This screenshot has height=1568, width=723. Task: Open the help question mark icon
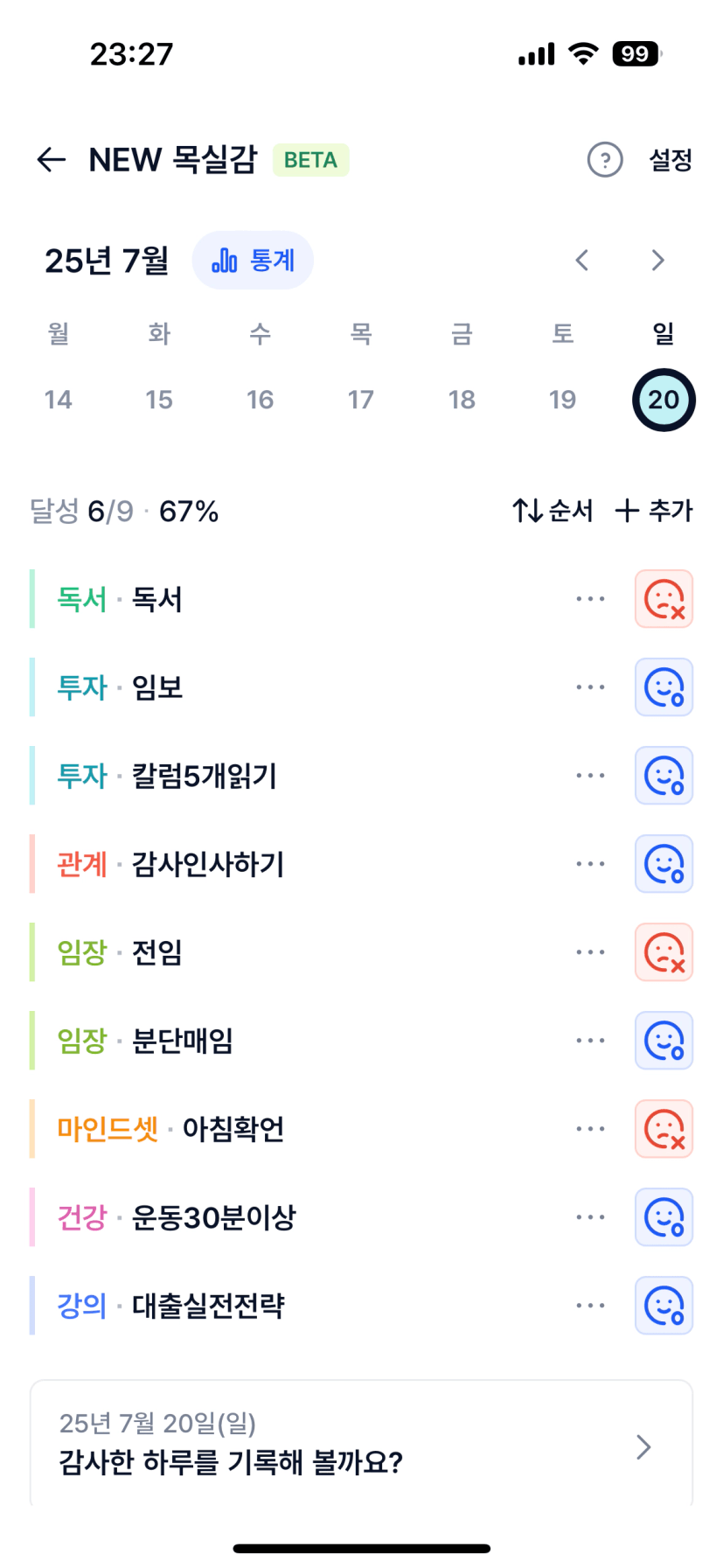605,160
